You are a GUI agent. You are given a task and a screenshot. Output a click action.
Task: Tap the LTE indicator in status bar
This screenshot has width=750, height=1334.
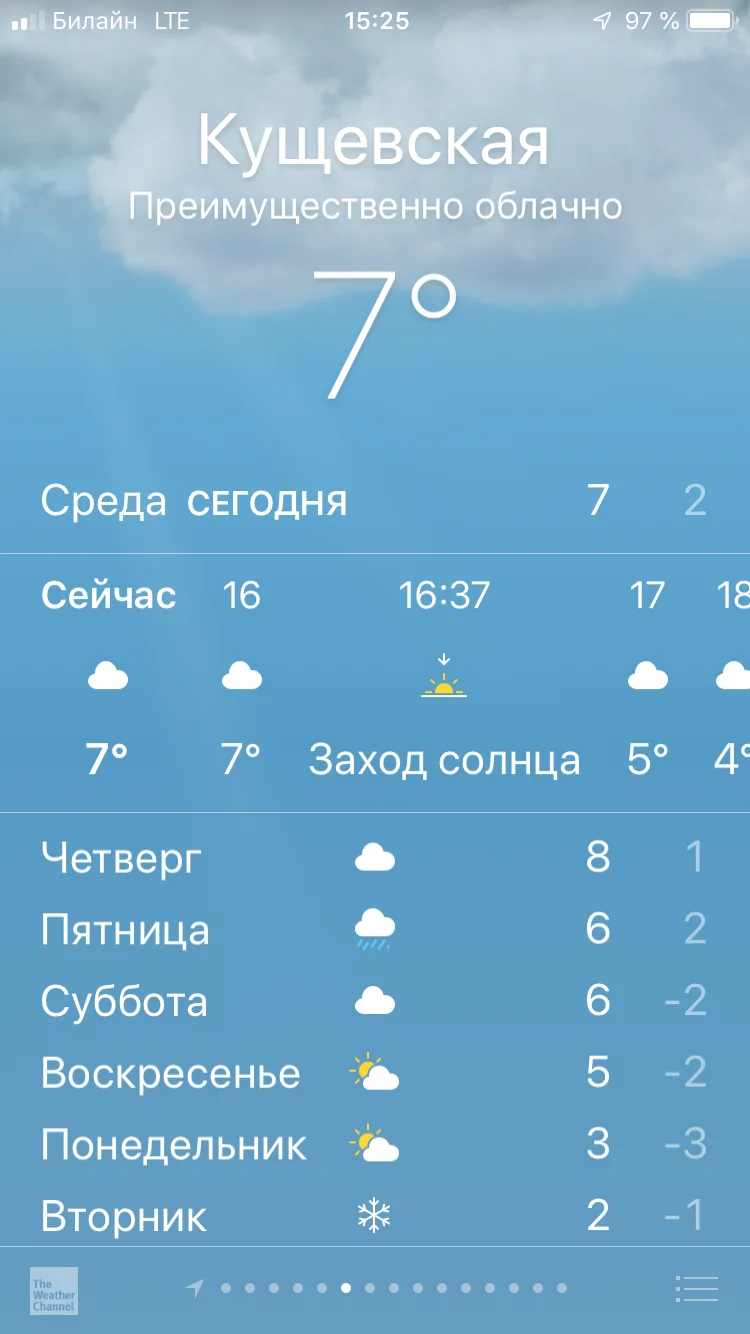(x=170, y=18)
